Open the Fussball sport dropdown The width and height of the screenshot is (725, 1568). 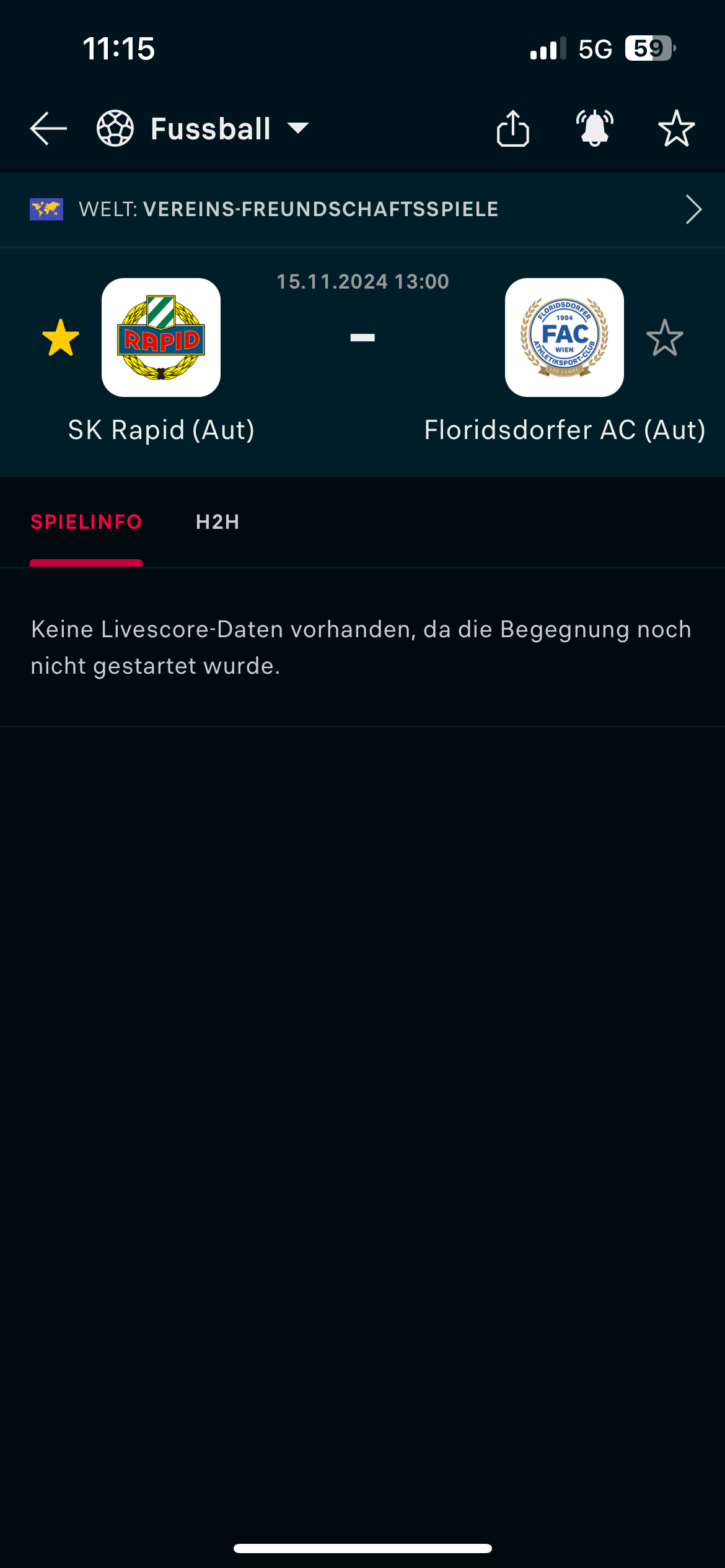203,129
